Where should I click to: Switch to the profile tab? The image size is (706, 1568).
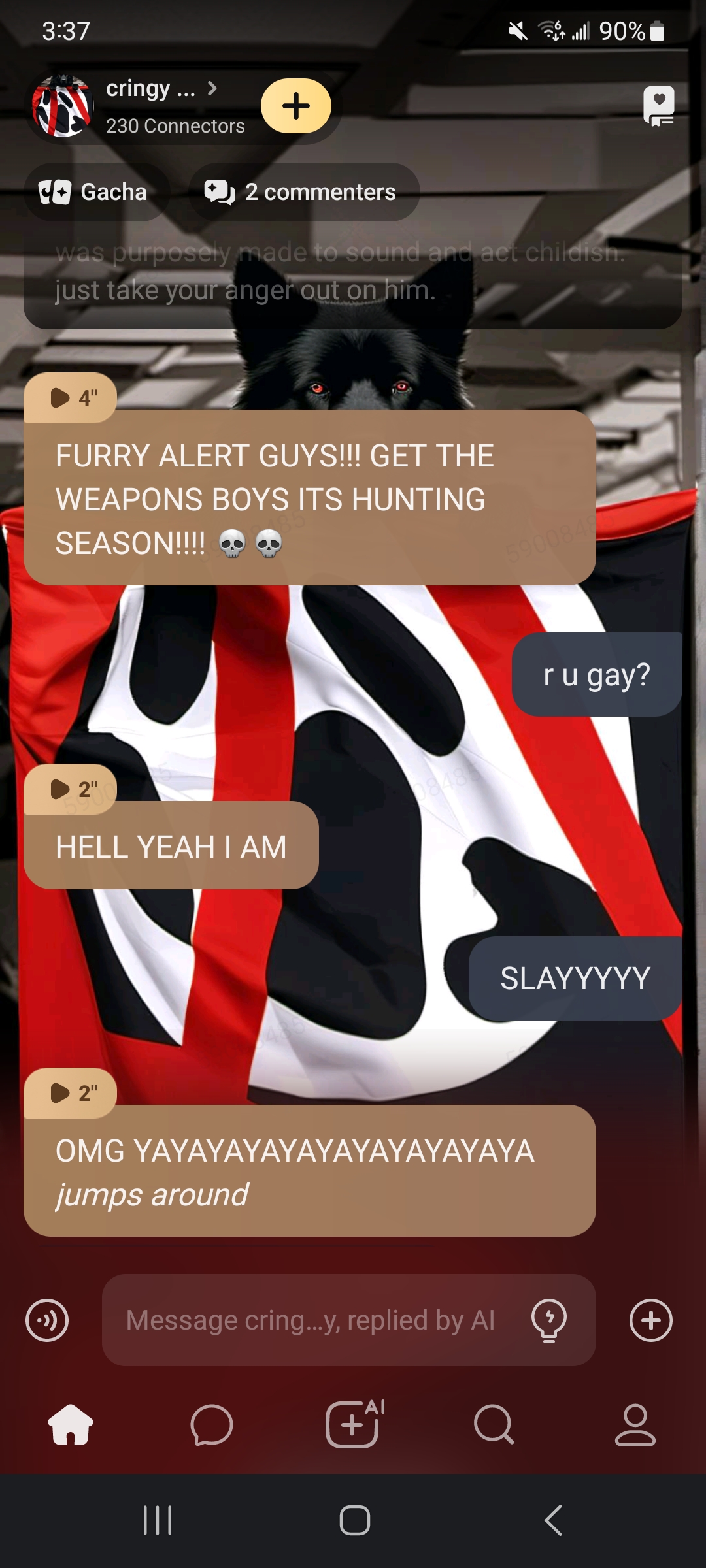[635, 1424]
